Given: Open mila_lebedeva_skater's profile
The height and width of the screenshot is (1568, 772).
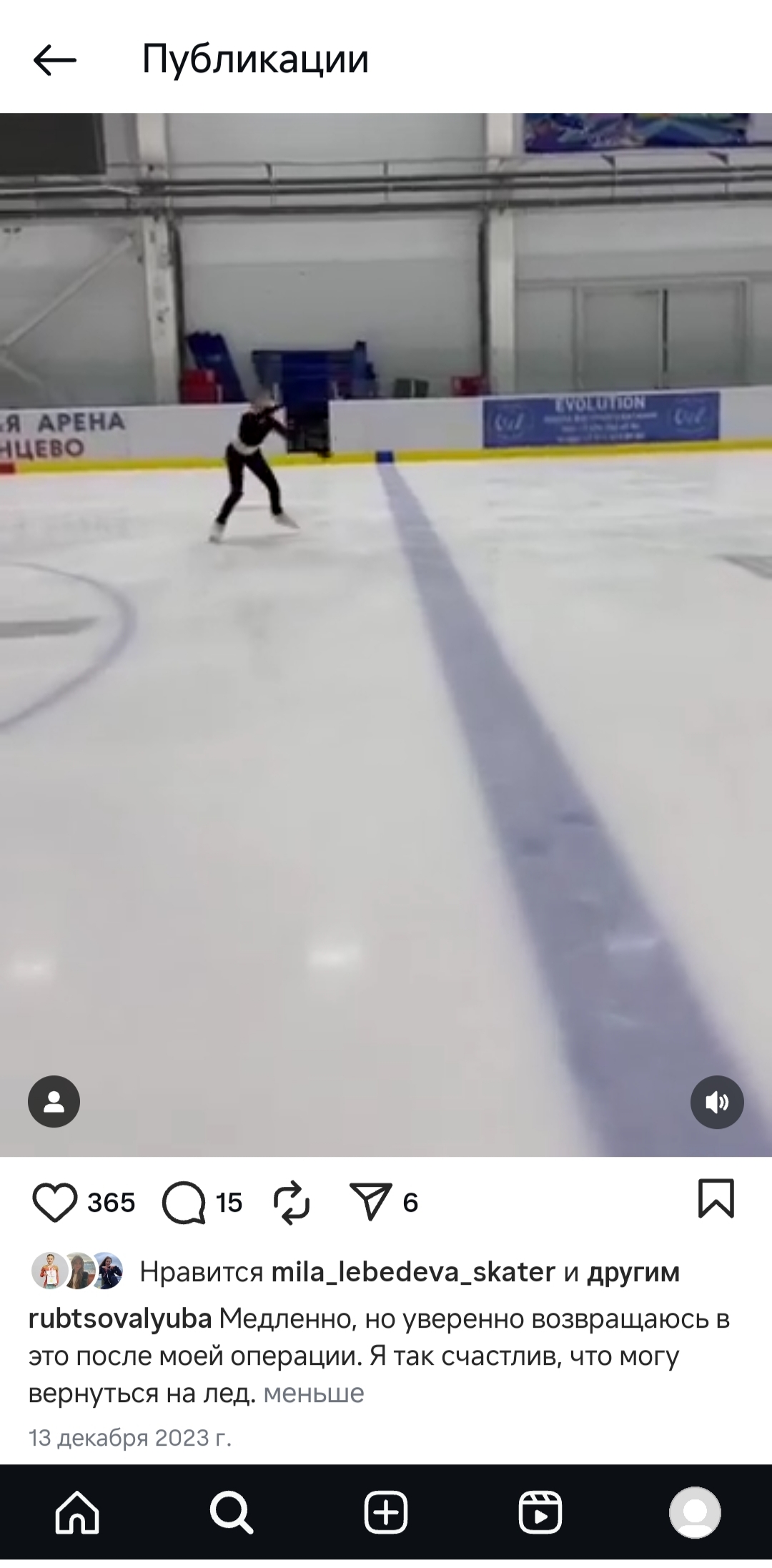Looking at the screenshot, I should [x=413, y=1273].
